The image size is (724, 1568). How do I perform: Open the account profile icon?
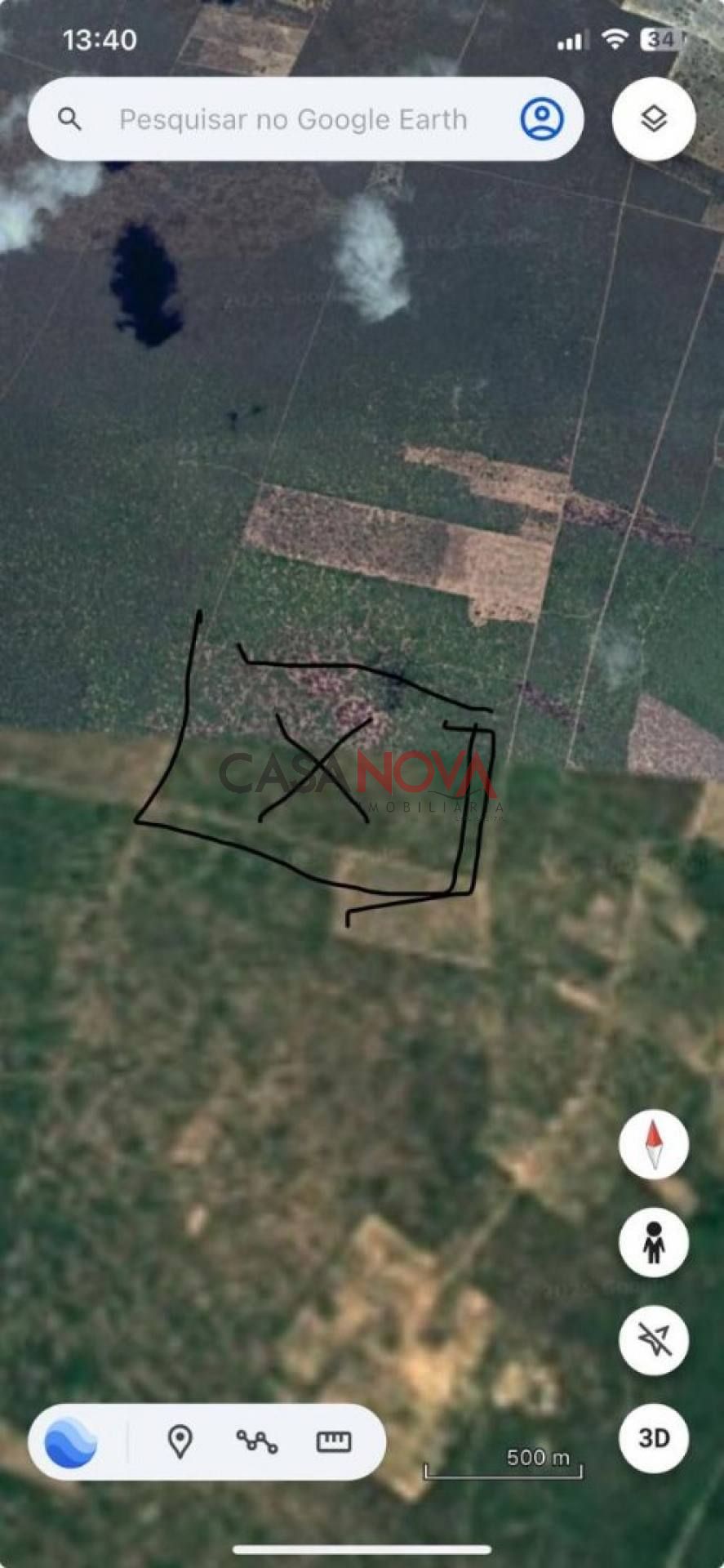click(541, 119)
